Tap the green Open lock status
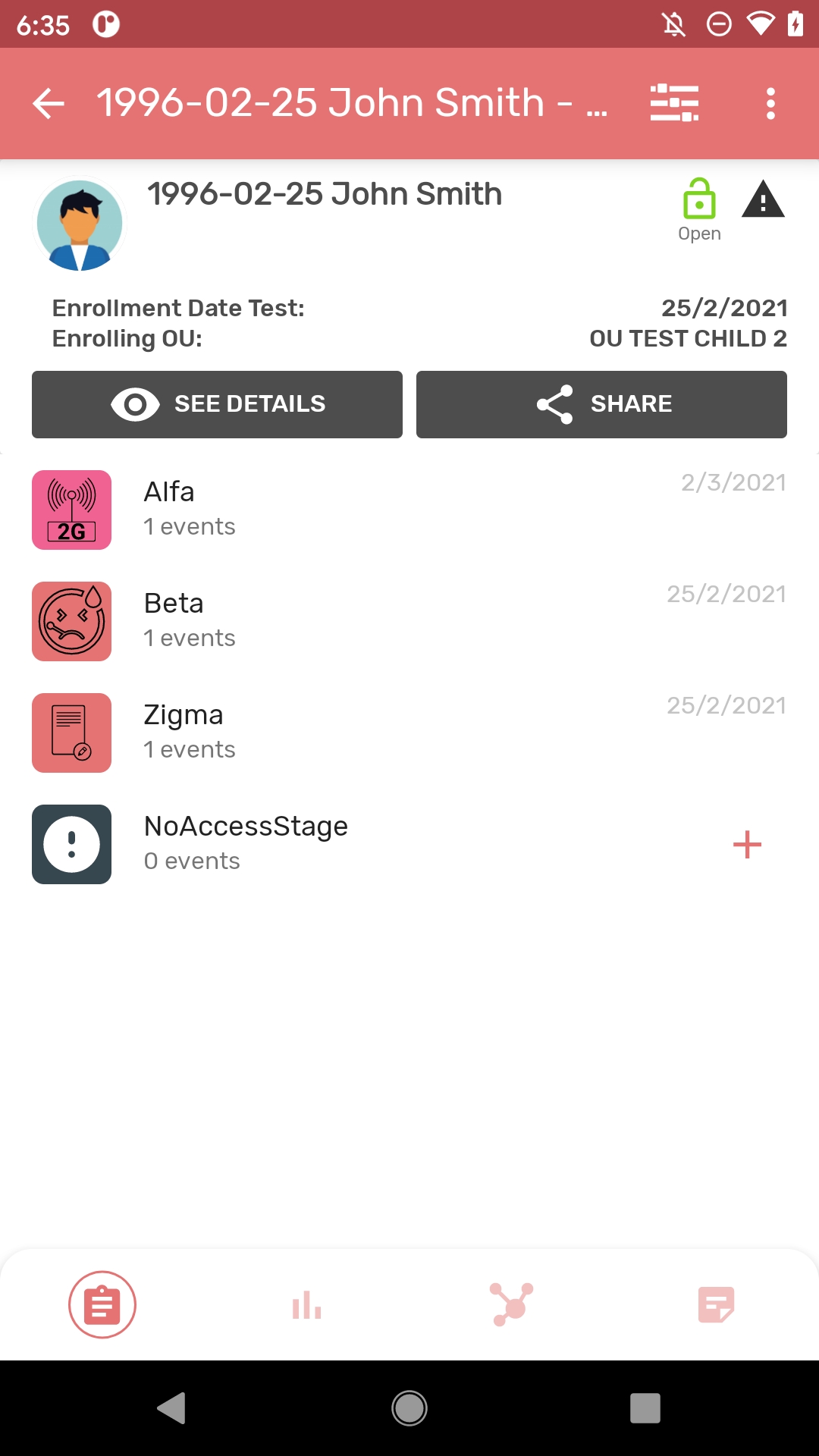 point(699,210)
